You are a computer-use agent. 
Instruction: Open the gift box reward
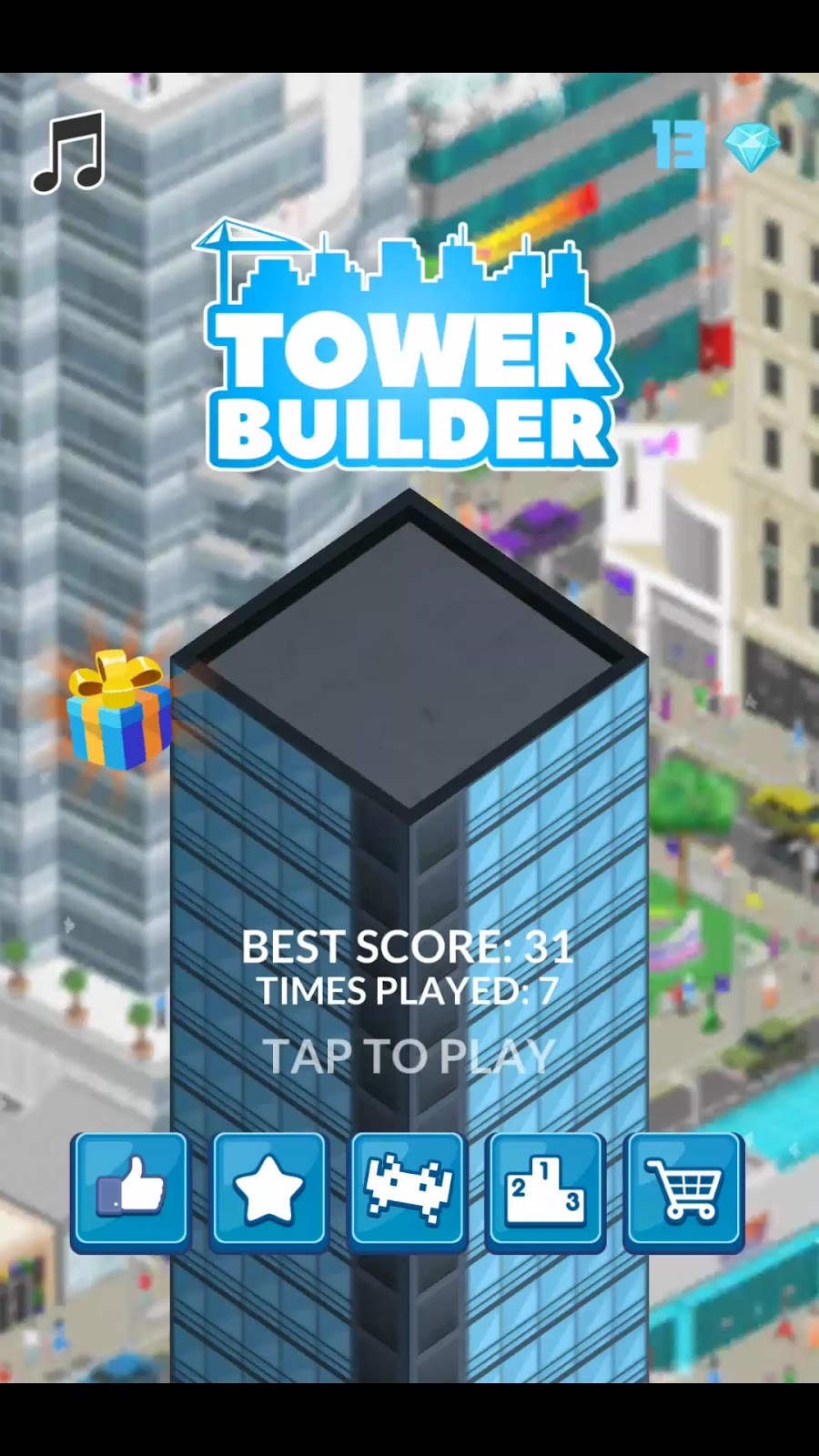tap(119, 710)
